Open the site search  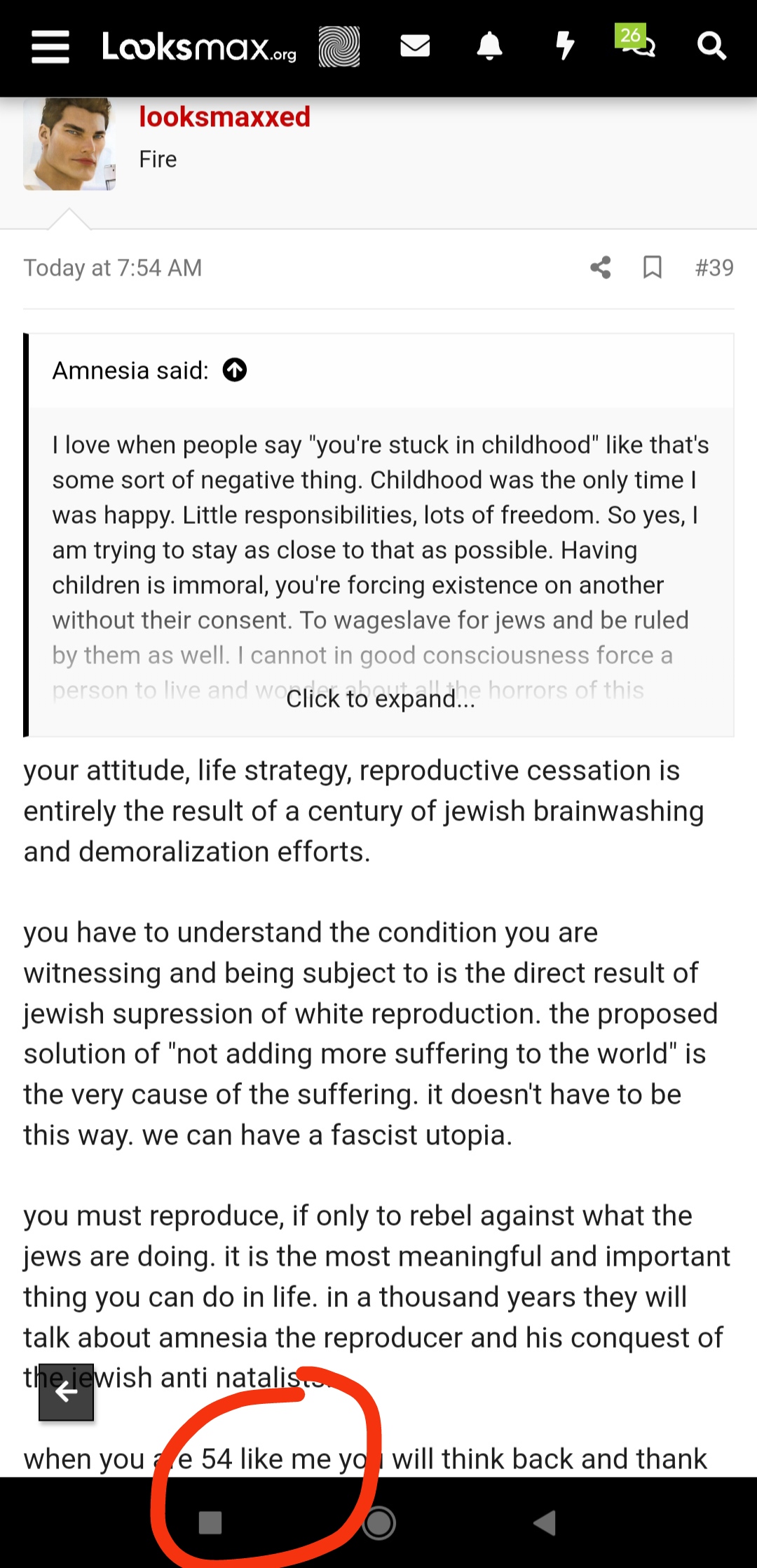pyautogui.click(x=711, y=47)
